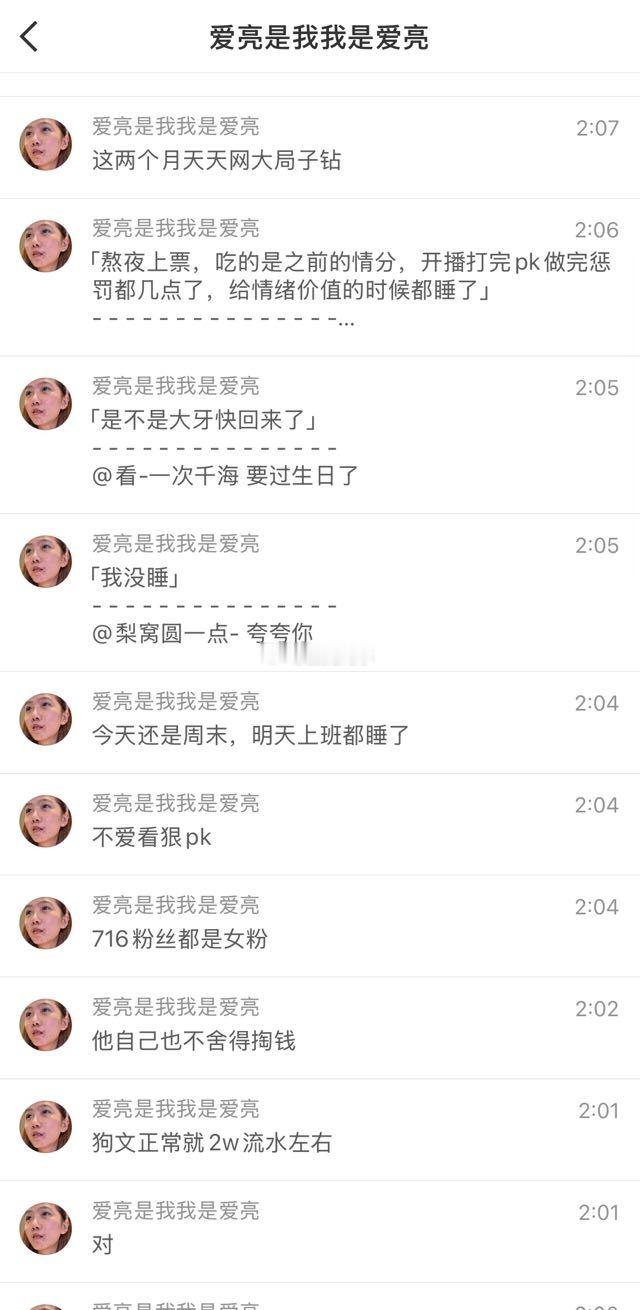The width and height of the screenshot is (640, 1310).
Task: Open the post about 这两个月天天网大局子钻
Action: [320, 147]
